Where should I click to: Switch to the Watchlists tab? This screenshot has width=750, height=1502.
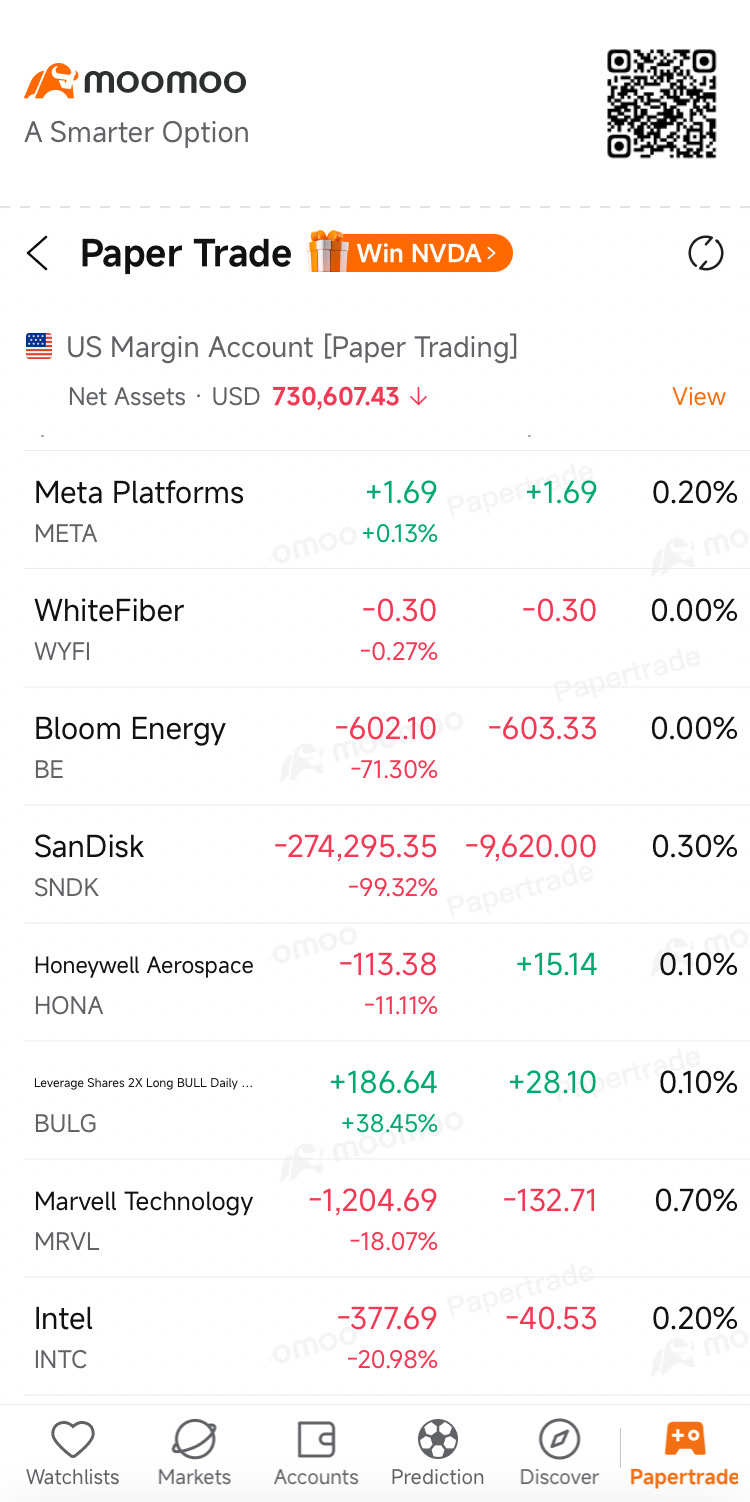(72, 1454)
